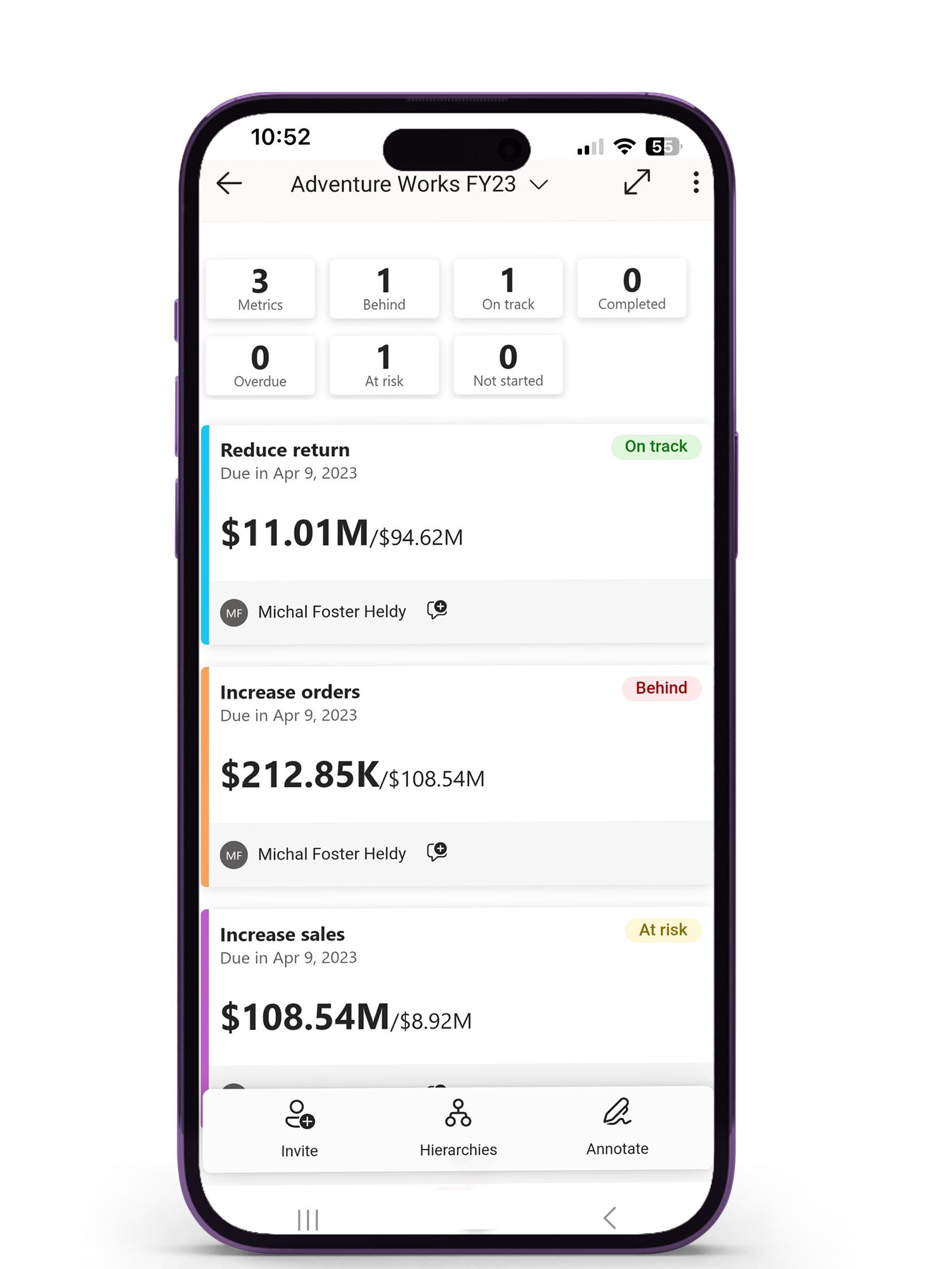Show the Completed metrics tile

point(631,289)
